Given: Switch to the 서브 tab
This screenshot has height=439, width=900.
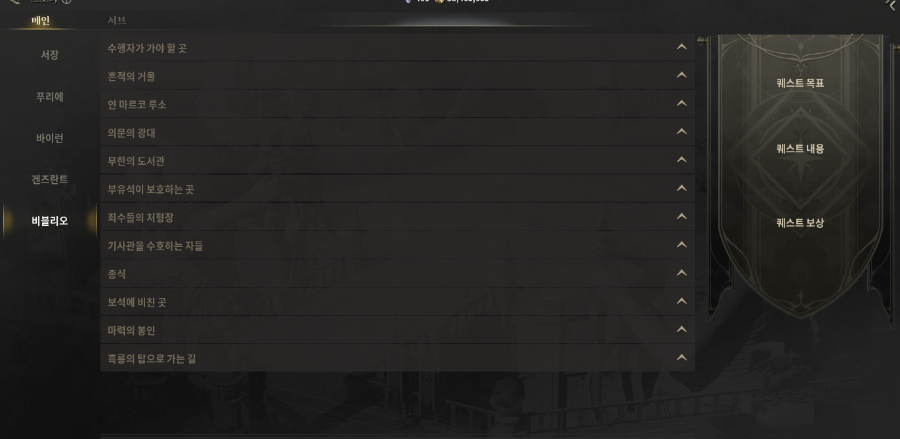Looking at the screenshot, I should pyautogui.click(x=116, y=20).
